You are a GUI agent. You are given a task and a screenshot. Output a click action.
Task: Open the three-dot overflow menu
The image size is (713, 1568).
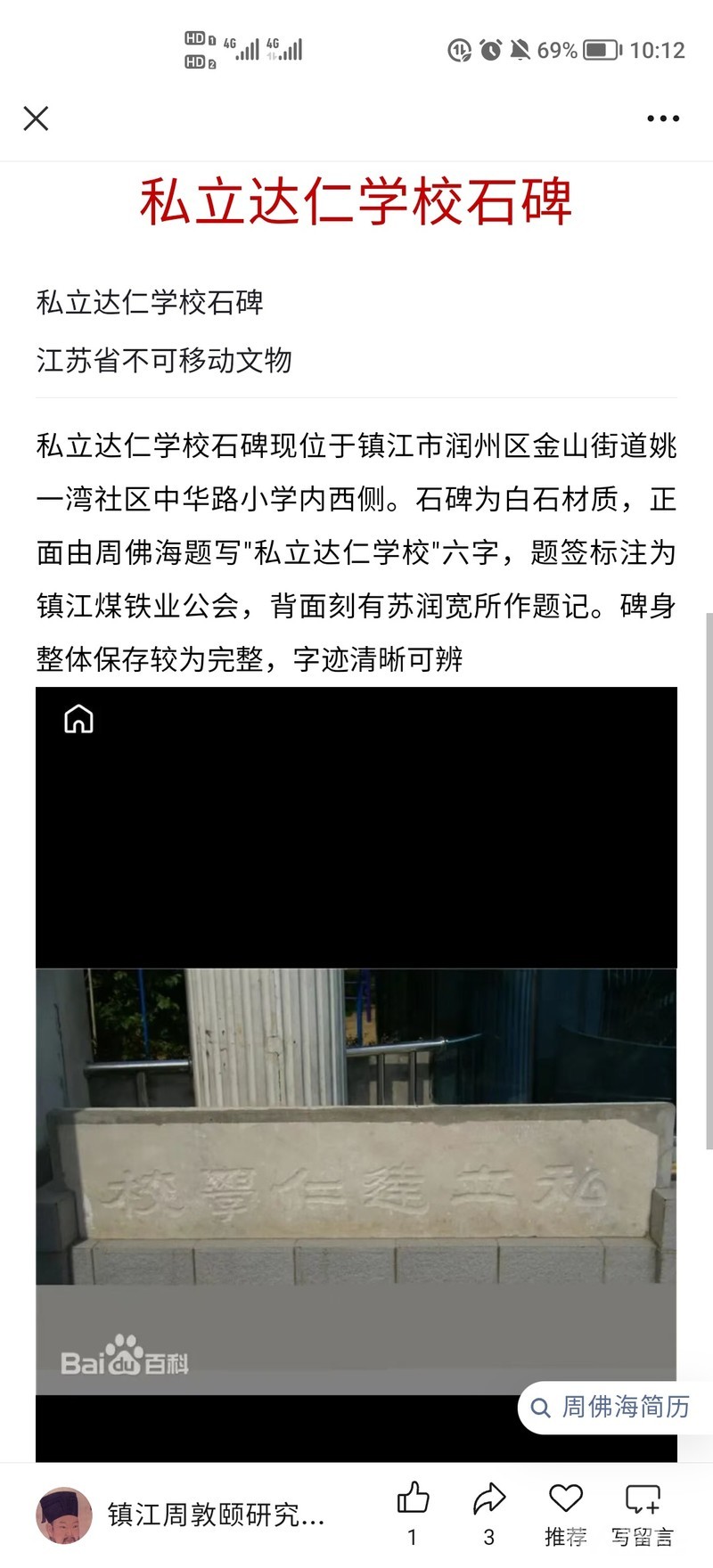[x=663, y=118]
